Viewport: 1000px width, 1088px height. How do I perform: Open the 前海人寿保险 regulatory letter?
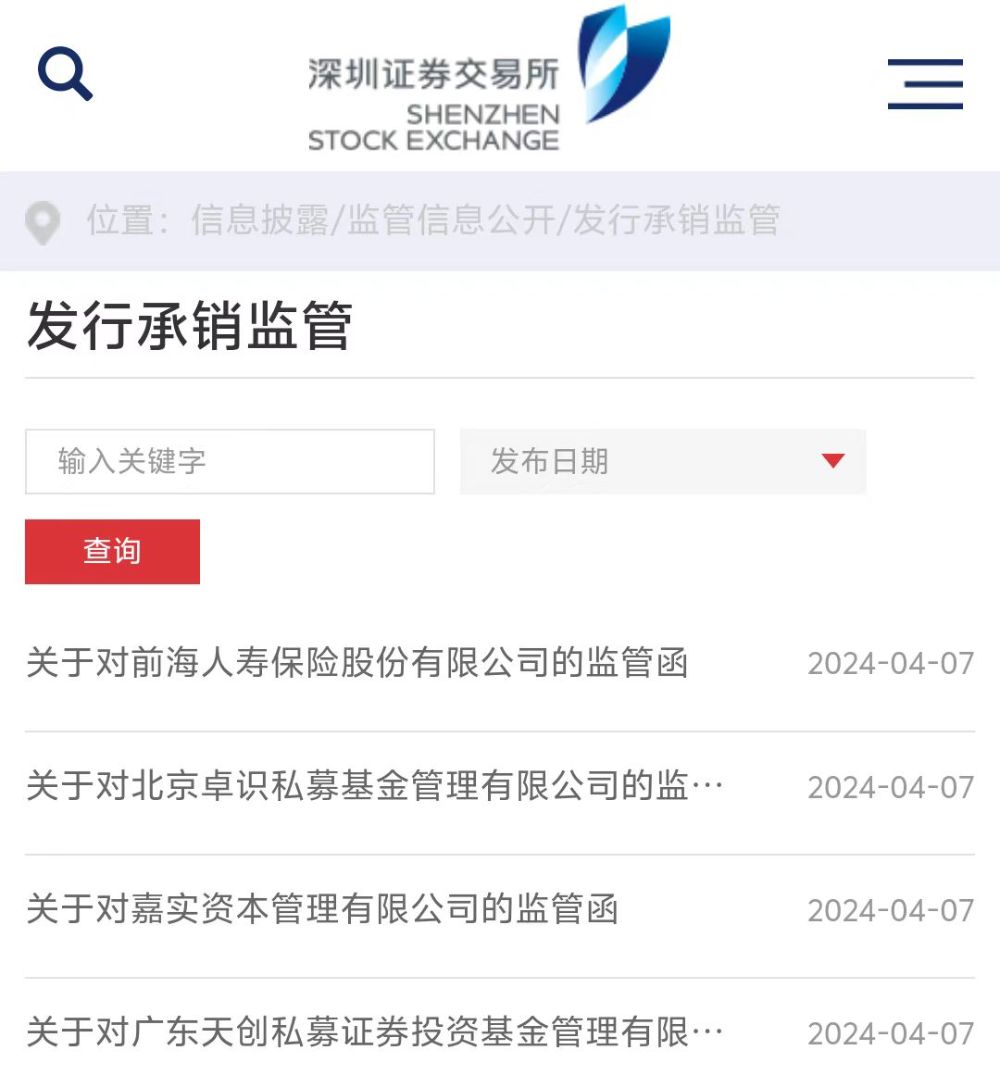[x=357, y=663]
